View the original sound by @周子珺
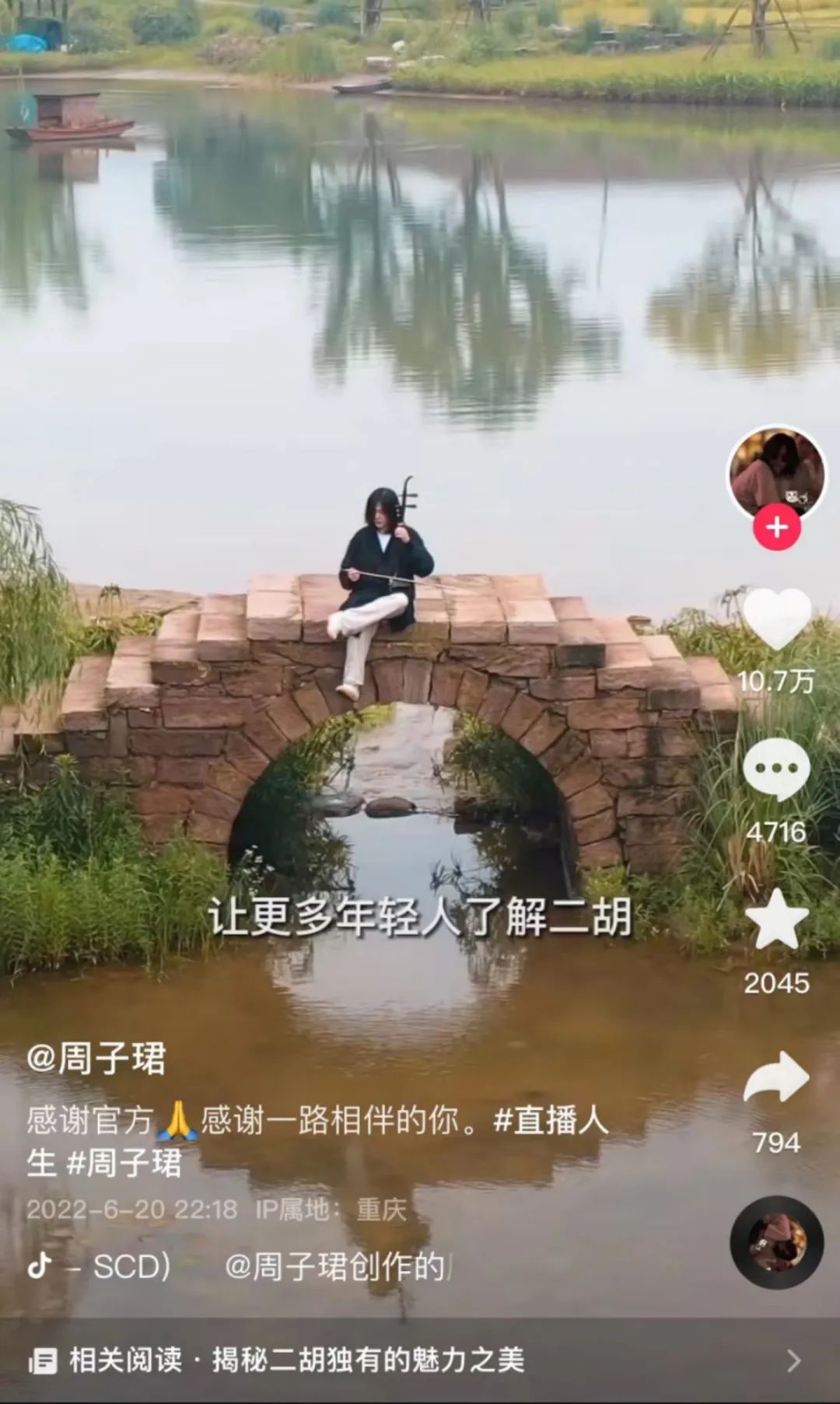 [x=334, y=1267]
